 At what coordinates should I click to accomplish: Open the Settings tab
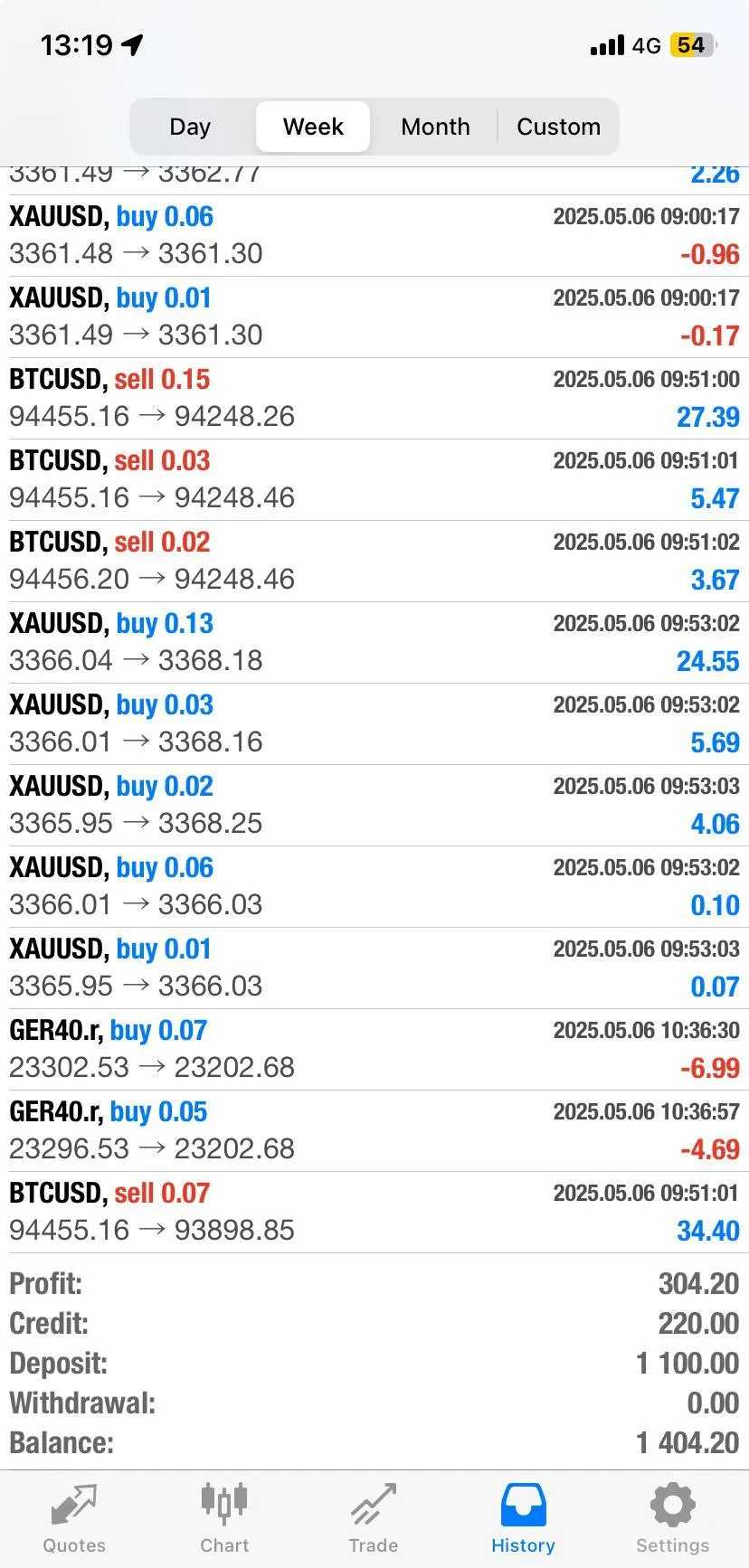[673, 1519]
